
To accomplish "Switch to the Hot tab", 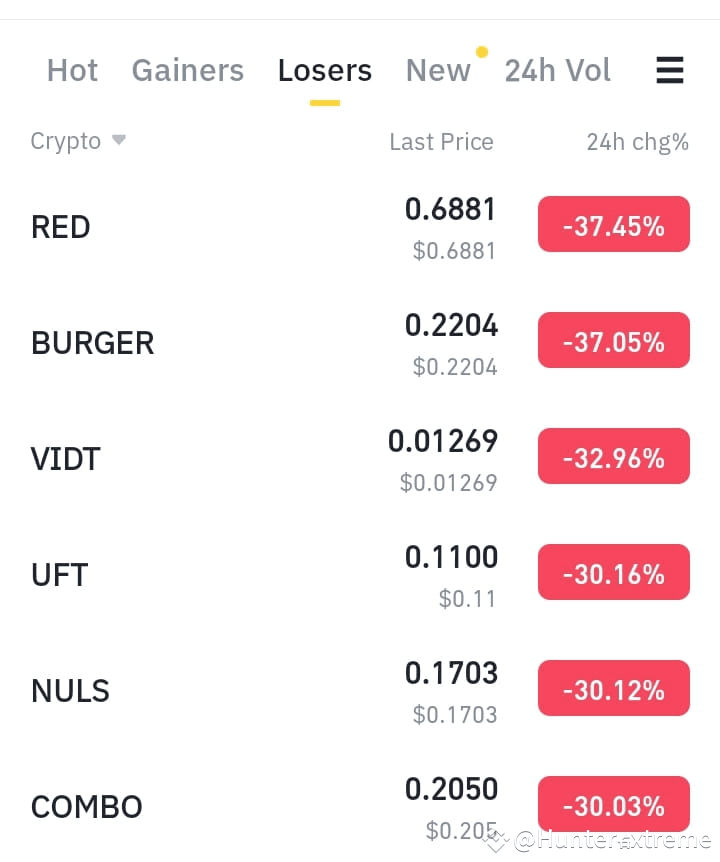I will coord(72,71).
